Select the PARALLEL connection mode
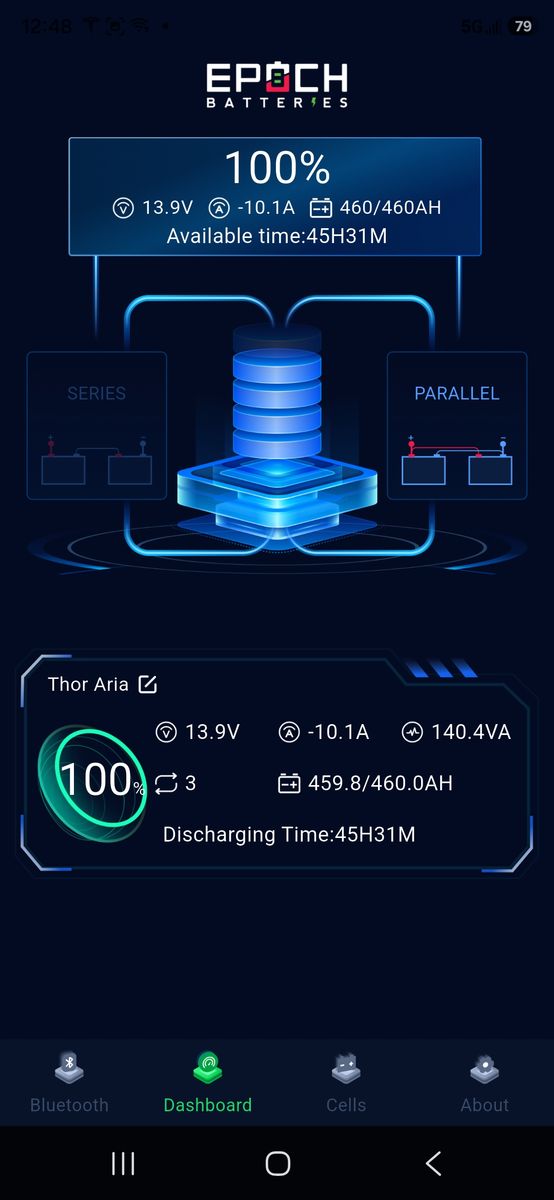Screen dimensions: 554x1200 [457, 425]
